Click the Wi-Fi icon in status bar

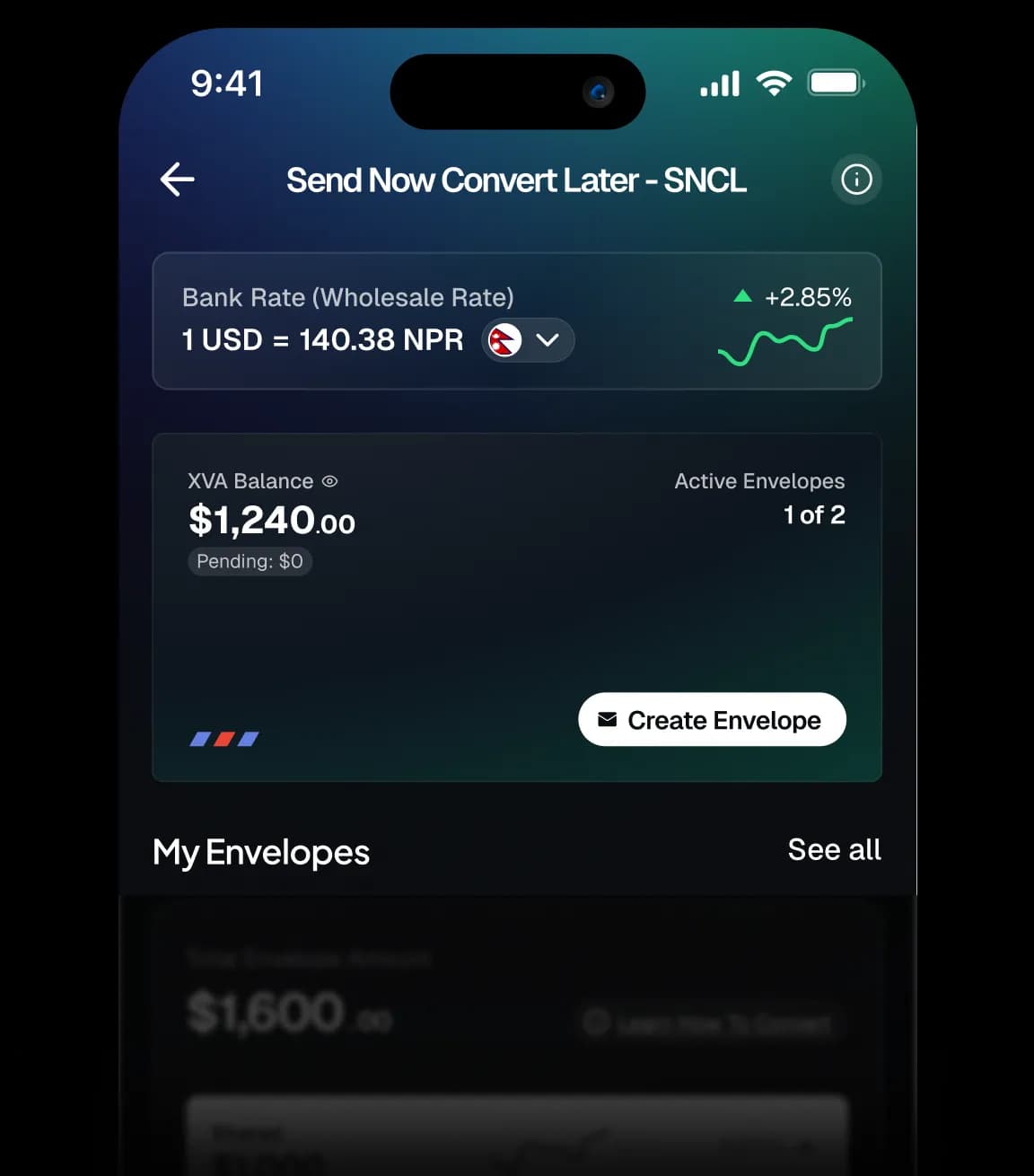pyautogui.click(x=775, y=83)
